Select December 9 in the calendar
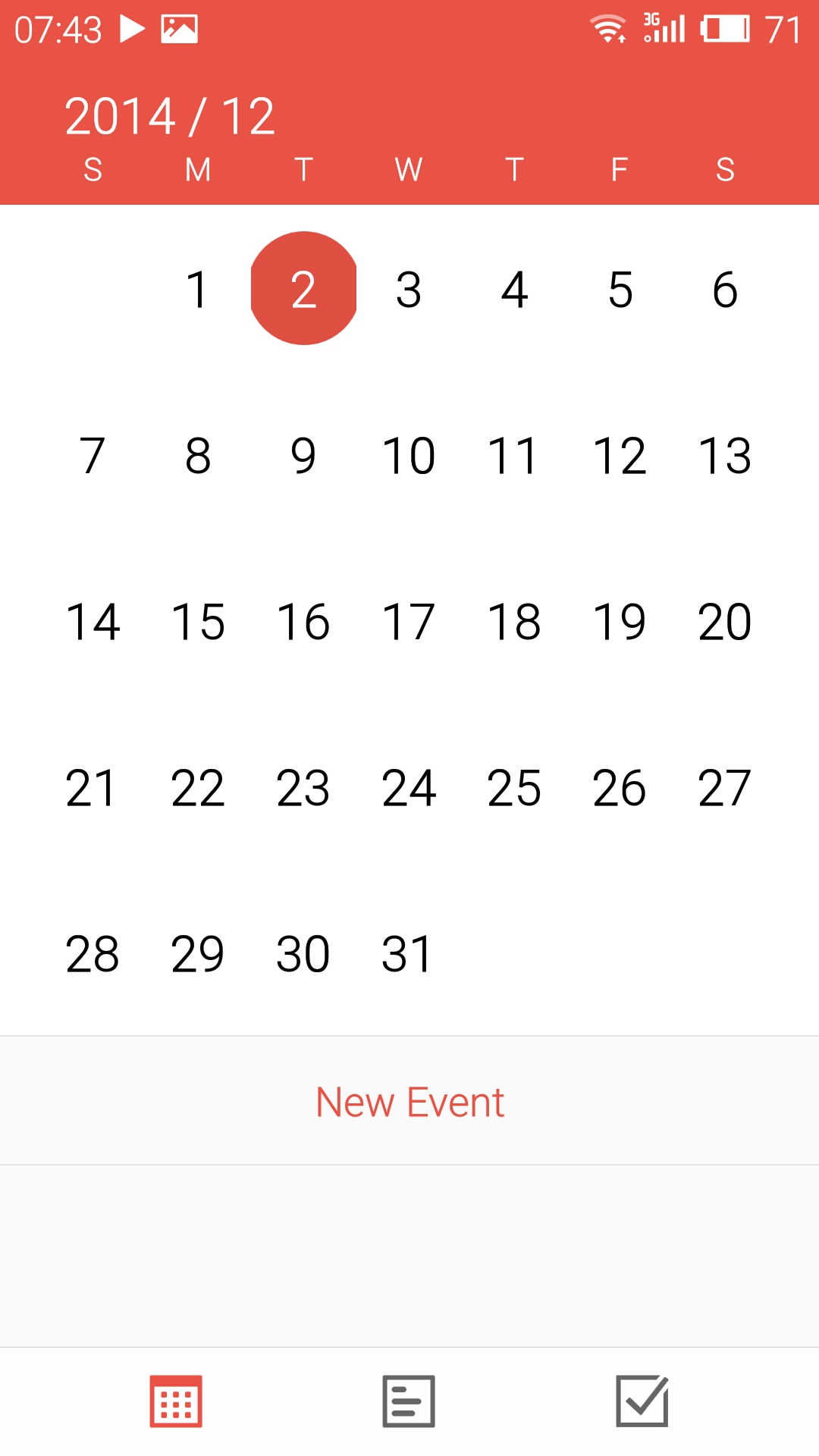This screenshot has height=1456, width=819. (x=303, y=456)
